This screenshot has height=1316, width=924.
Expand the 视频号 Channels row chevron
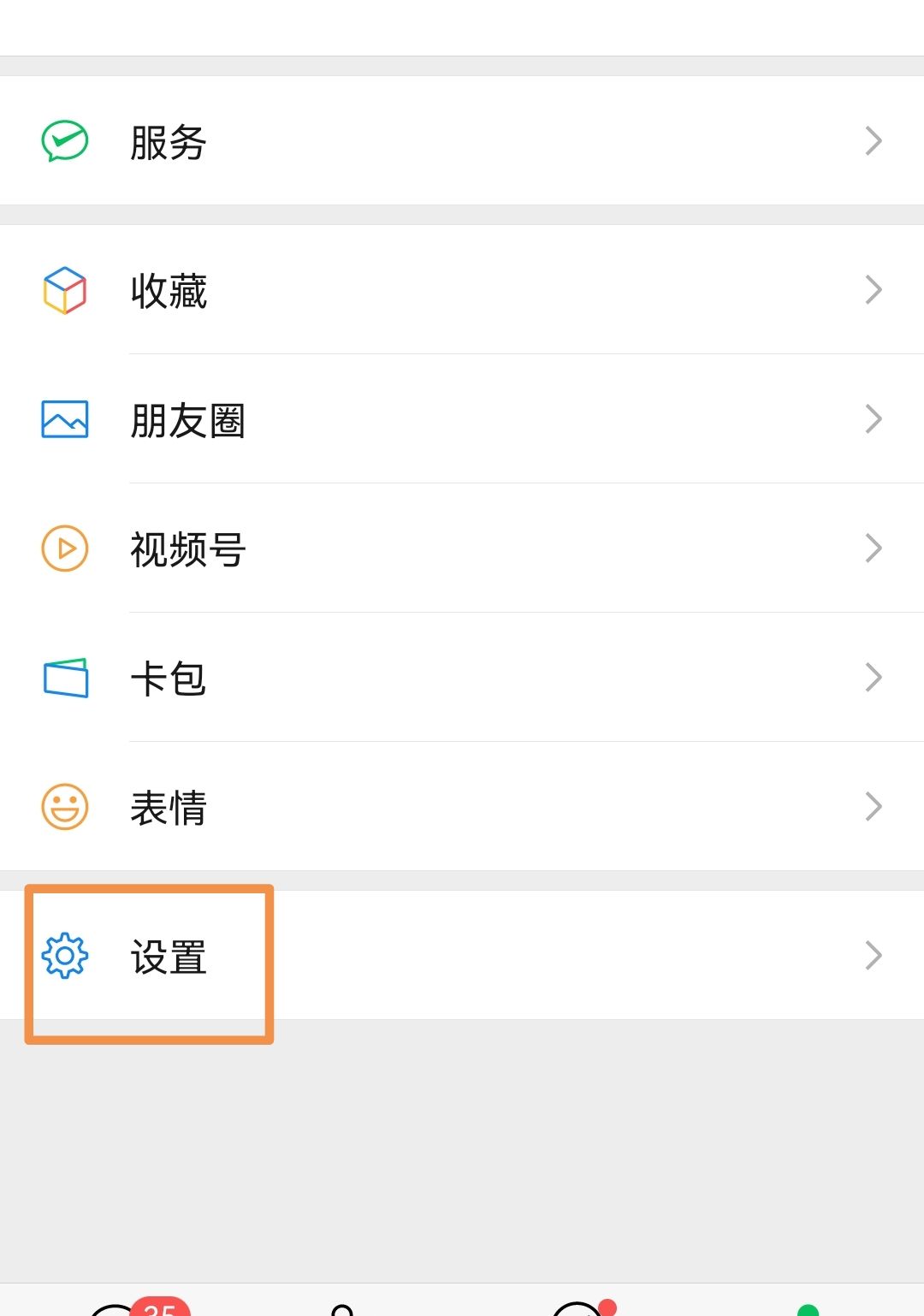point(874,548)
